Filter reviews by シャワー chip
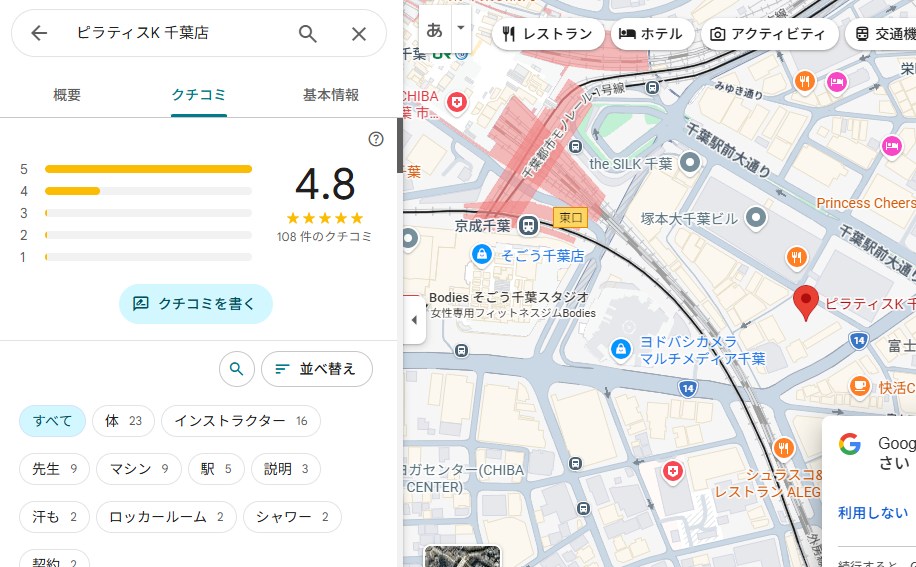The width and height of the screenshot is (916, 567). coord(292,517)
